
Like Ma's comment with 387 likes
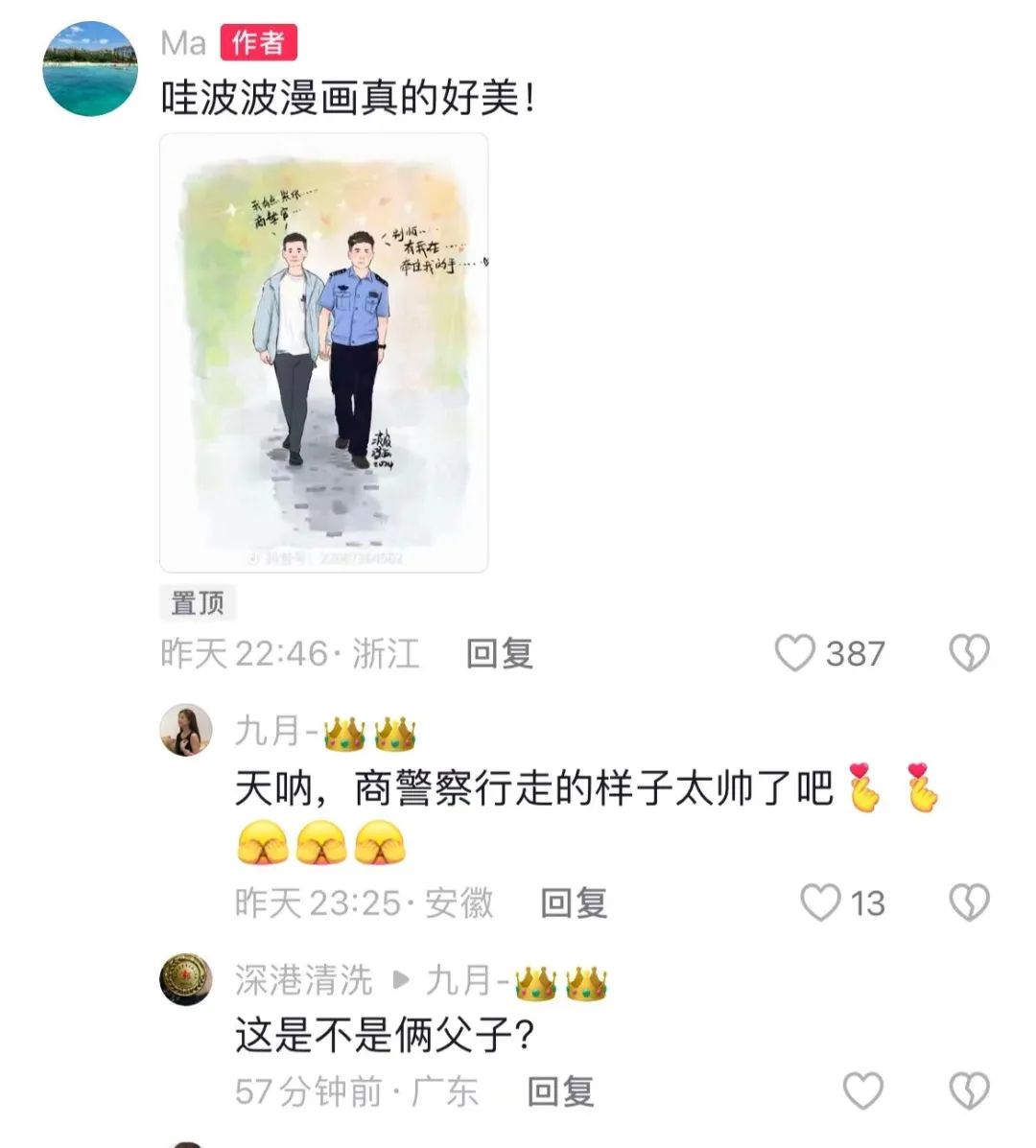pos(795,653)
